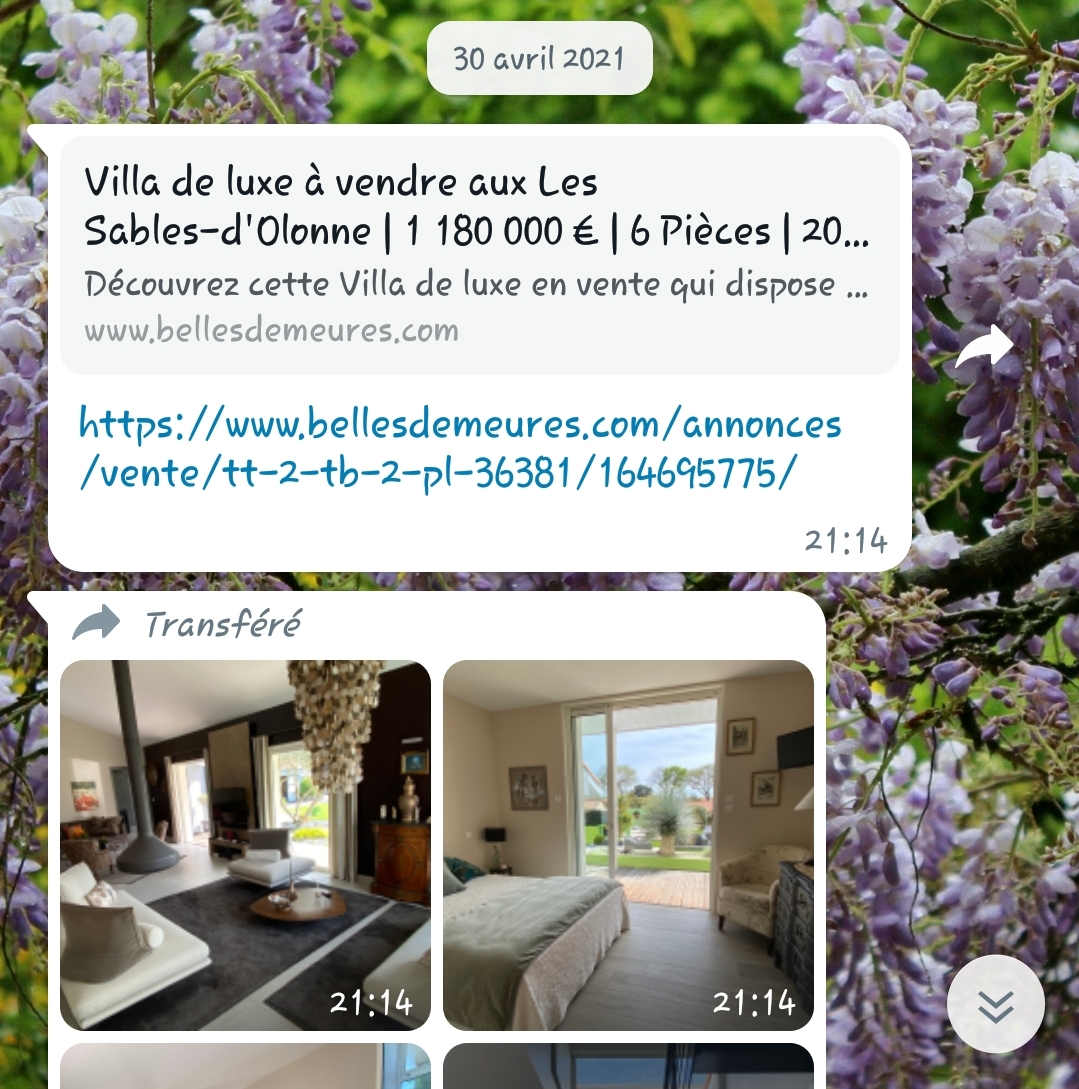Image resolution: width=1079 pixels, height=1089 pixels.
Task: Open the bellesdemeures.com villa link preview
Action: 479,256
